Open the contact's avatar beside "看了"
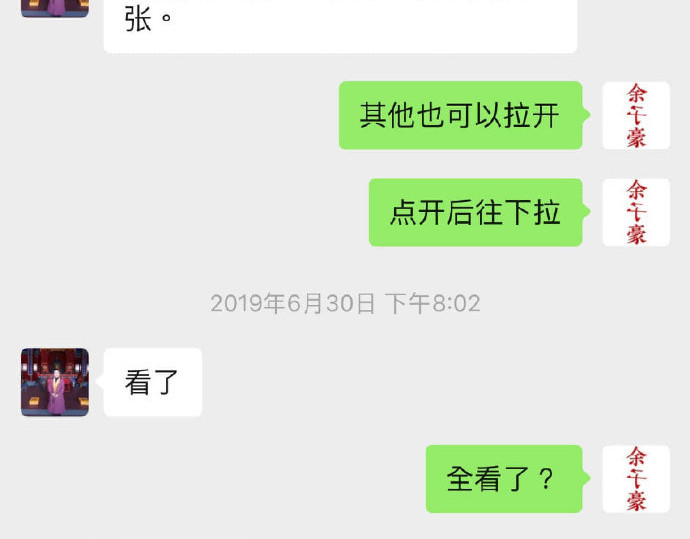690x539 pixels. (55, 382)
